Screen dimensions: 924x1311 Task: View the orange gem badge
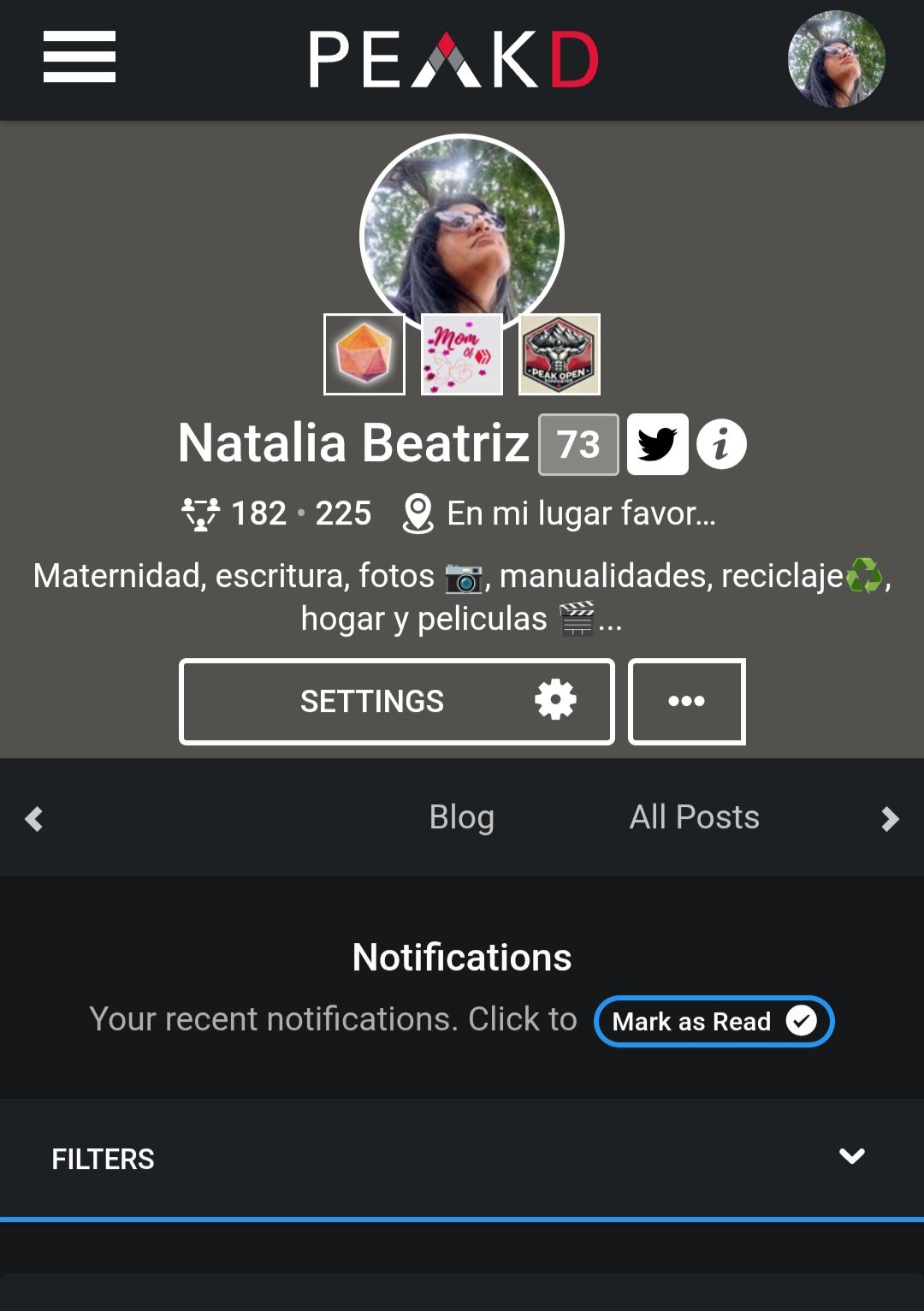(364, 354)
